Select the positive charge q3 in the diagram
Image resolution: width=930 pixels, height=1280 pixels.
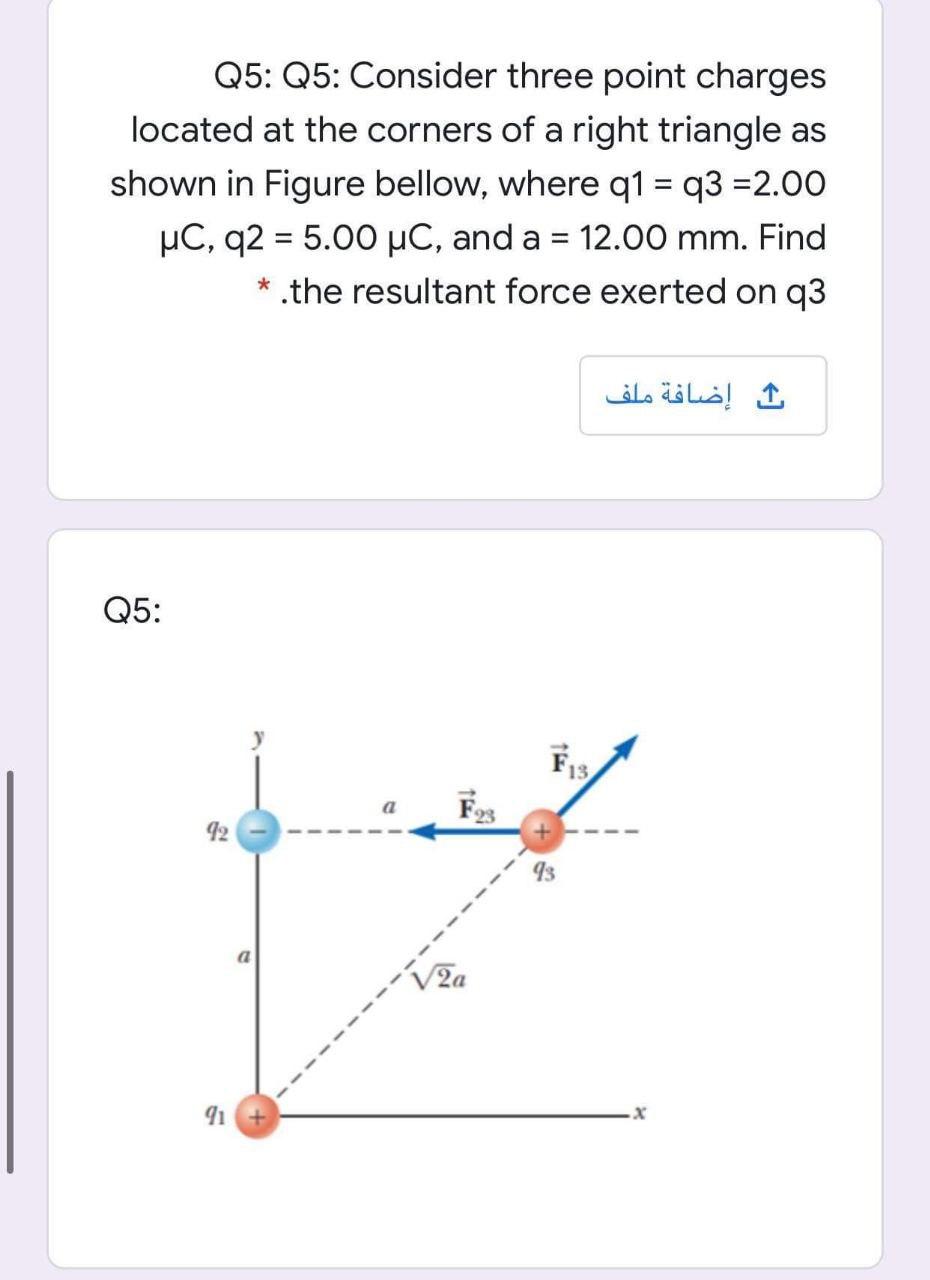click(x=540, y=830)
